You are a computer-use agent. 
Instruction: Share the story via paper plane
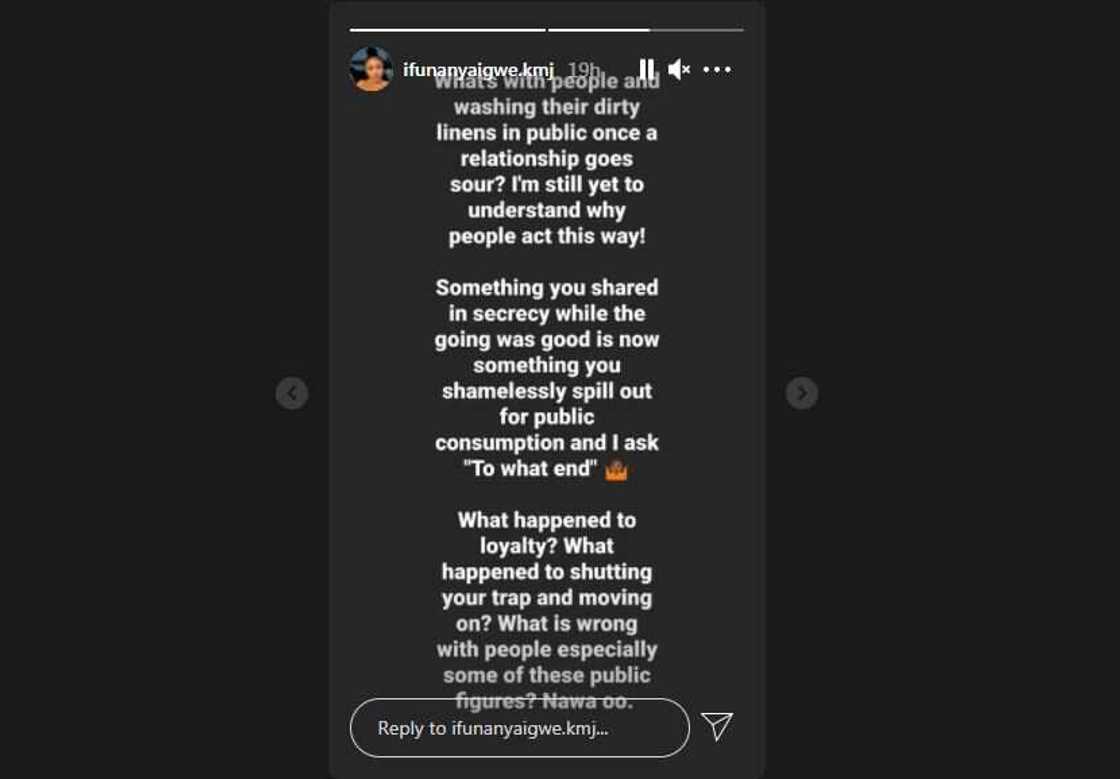pos(717,727)
